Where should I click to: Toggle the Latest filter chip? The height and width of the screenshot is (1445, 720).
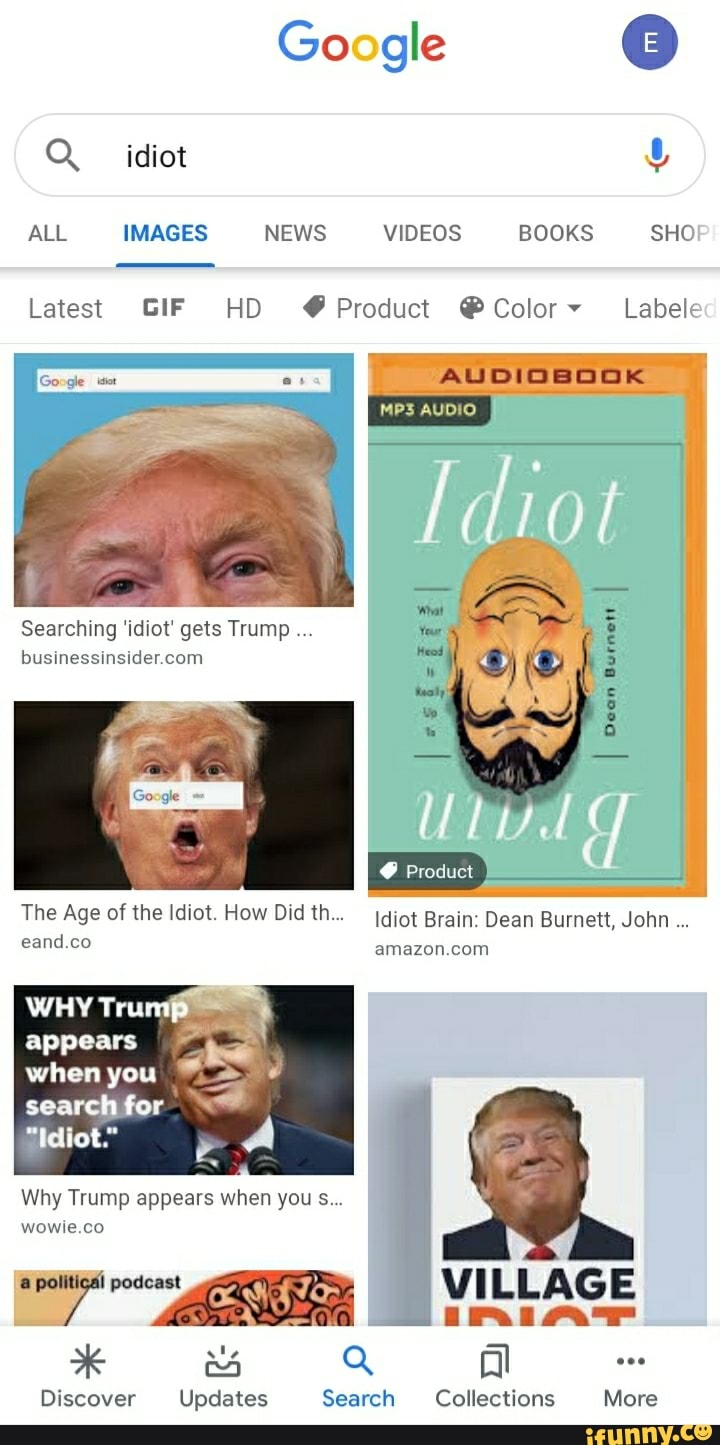point(64,308)
